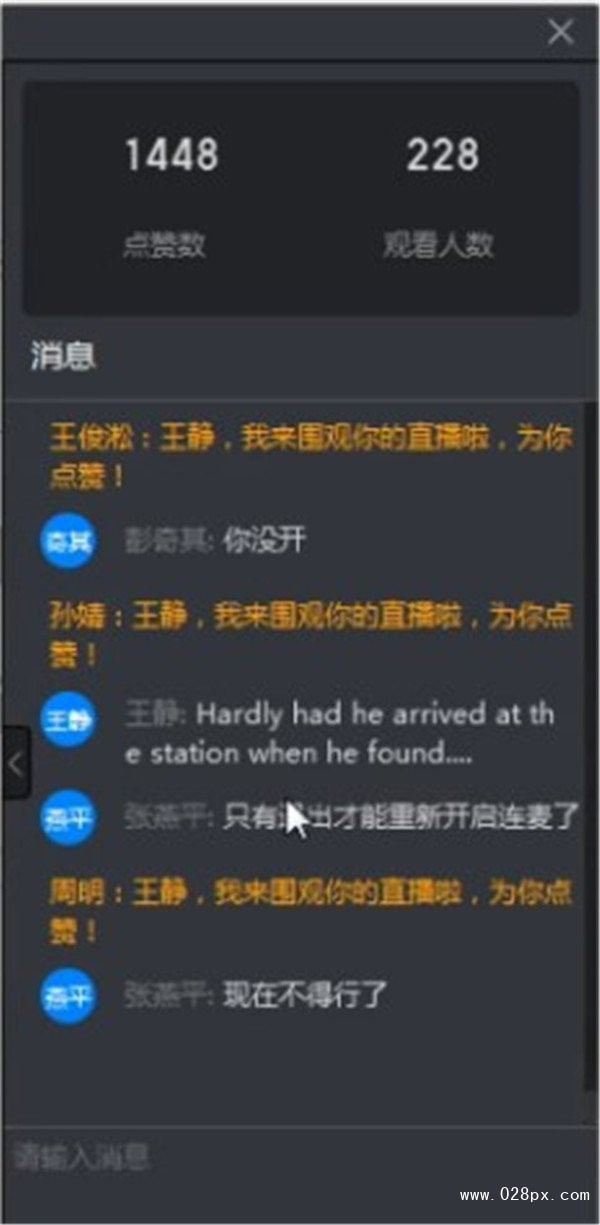Collapse the side panel with left arrow

pos(15,763)
